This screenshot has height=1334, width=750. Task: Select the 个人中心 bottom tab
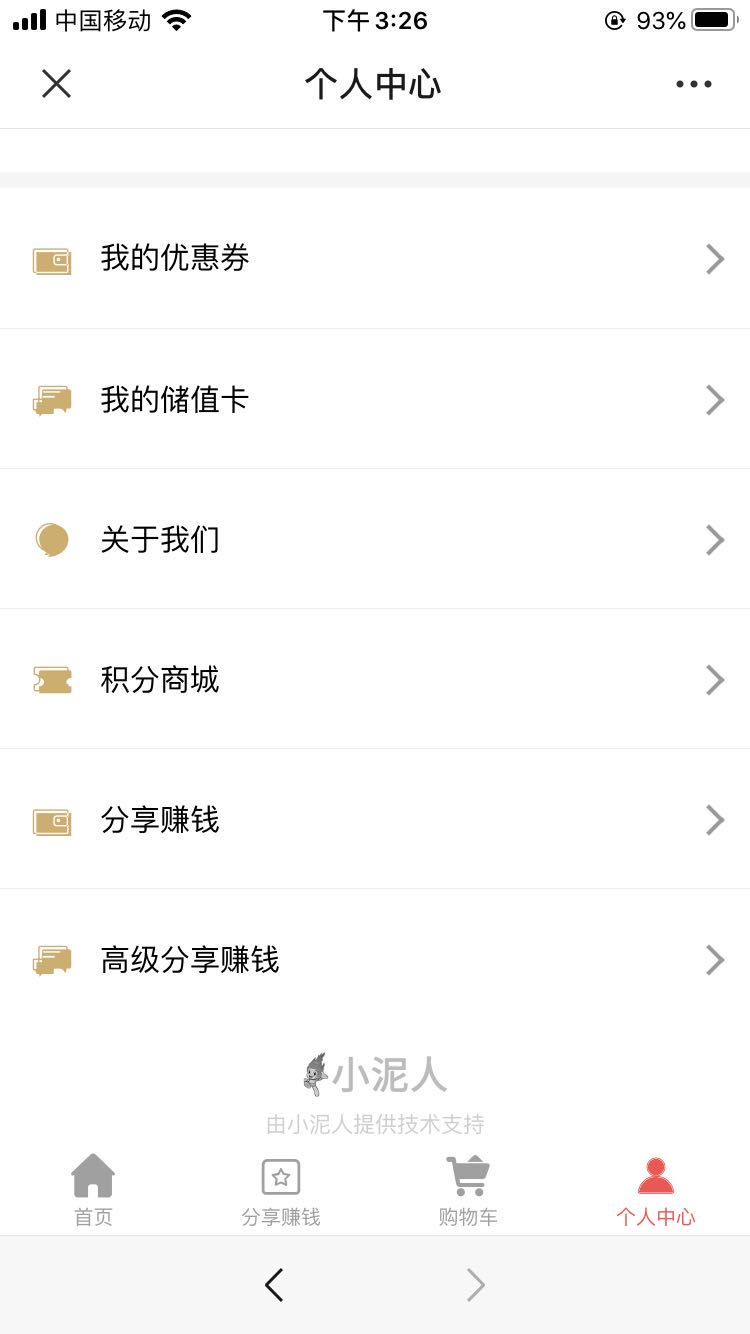655,1190
